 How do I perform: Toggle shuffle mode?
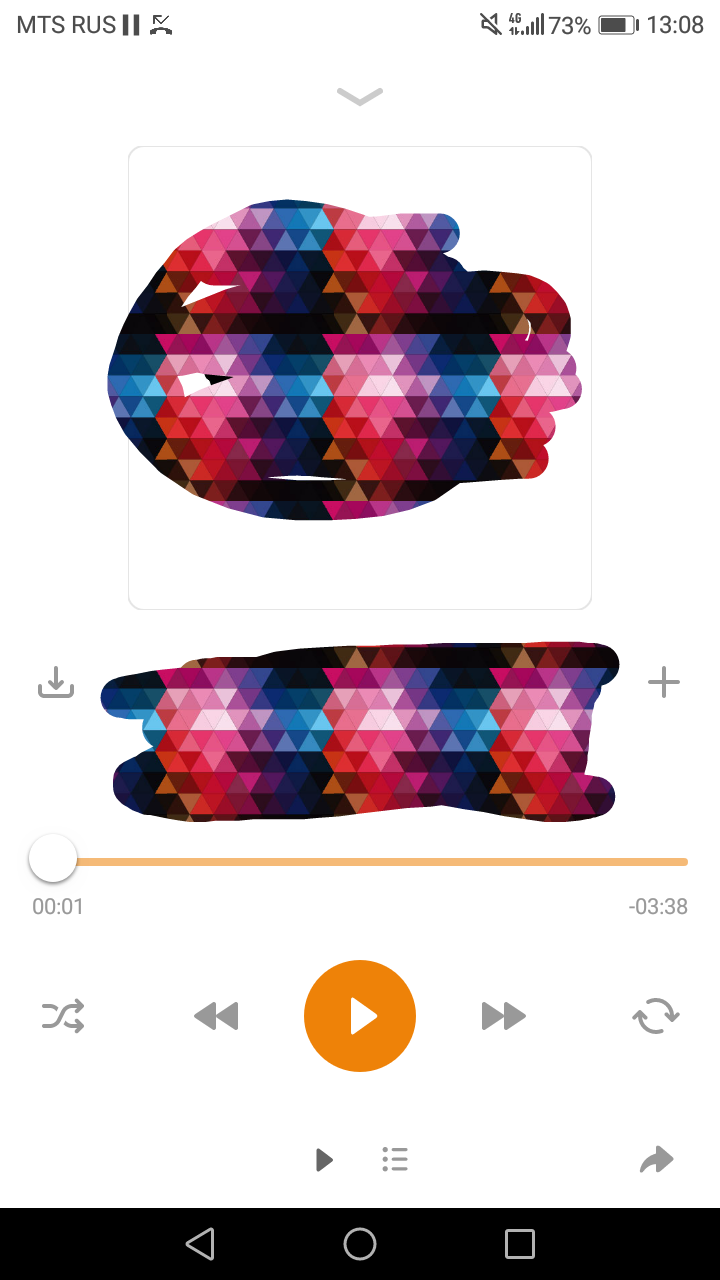coord(63,1016)
